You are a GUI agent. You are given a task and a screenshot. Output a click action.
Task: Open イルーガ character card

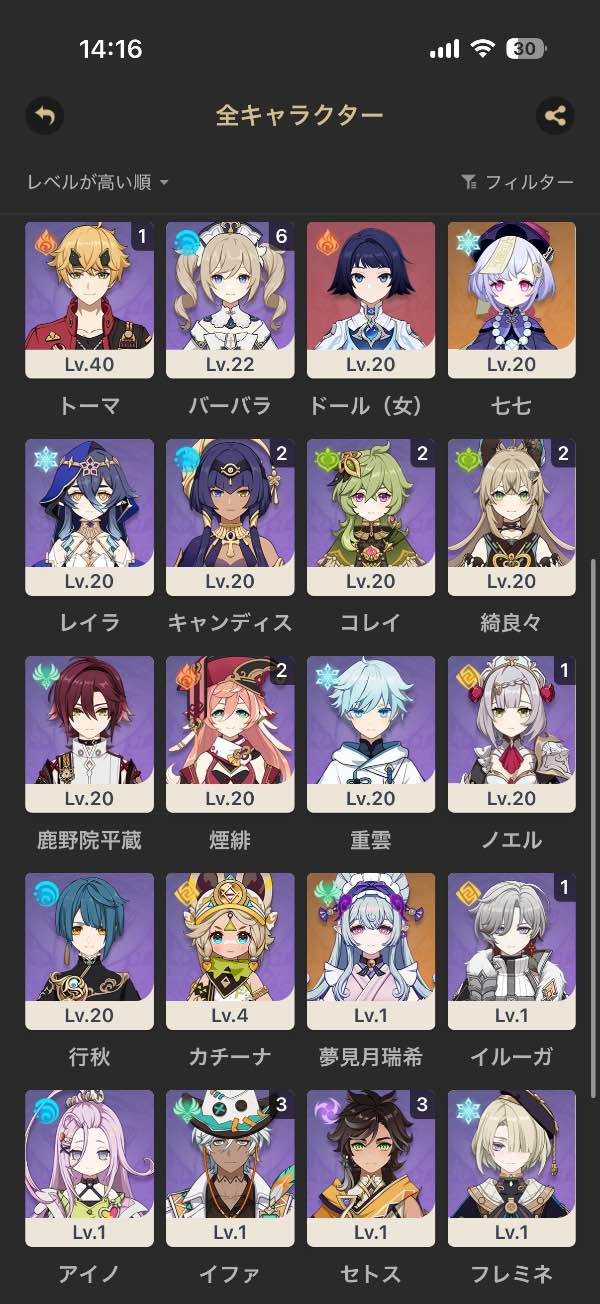point(512,951)
